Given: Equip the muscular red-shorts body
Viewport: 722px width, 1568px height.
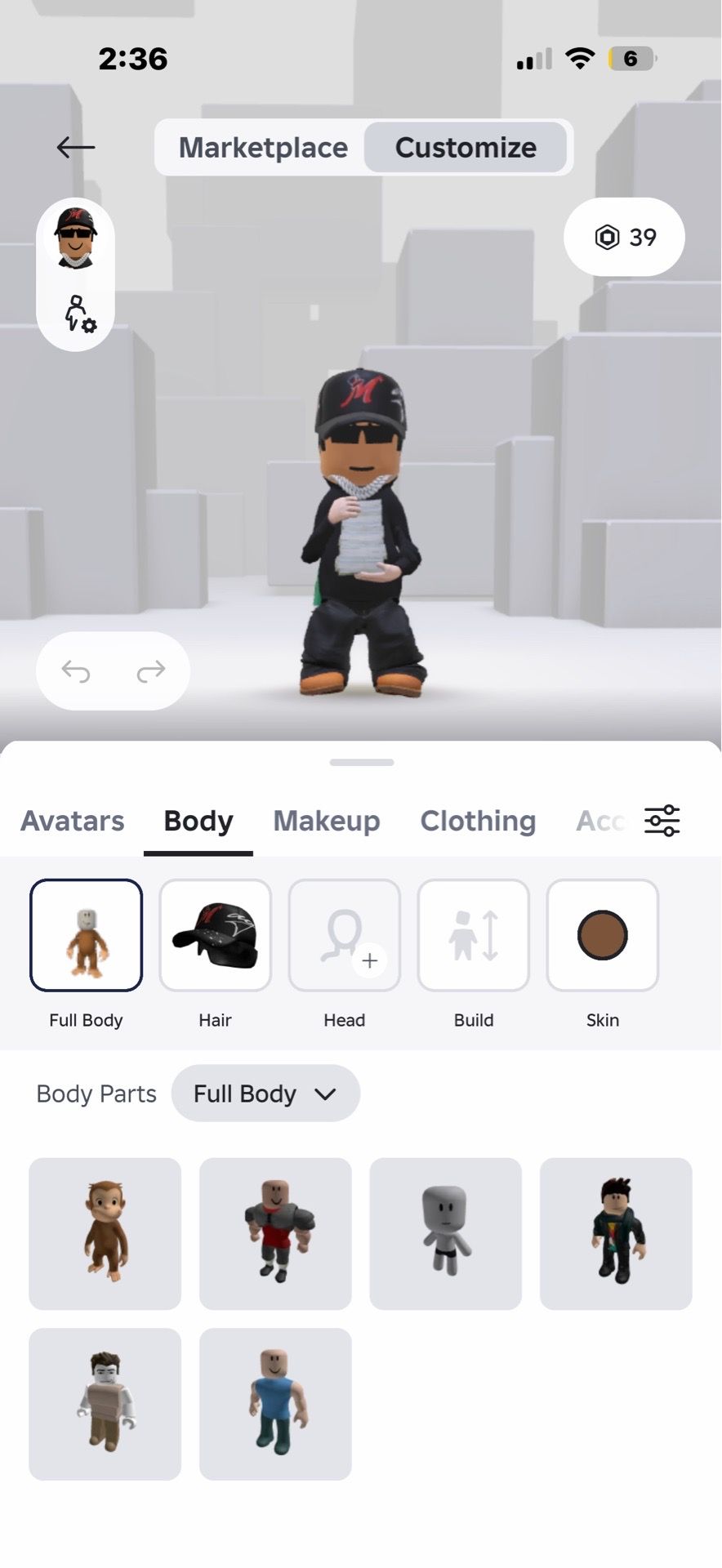Looking at the screenshot, I should pyautogui.click(x=275, y=1233).
